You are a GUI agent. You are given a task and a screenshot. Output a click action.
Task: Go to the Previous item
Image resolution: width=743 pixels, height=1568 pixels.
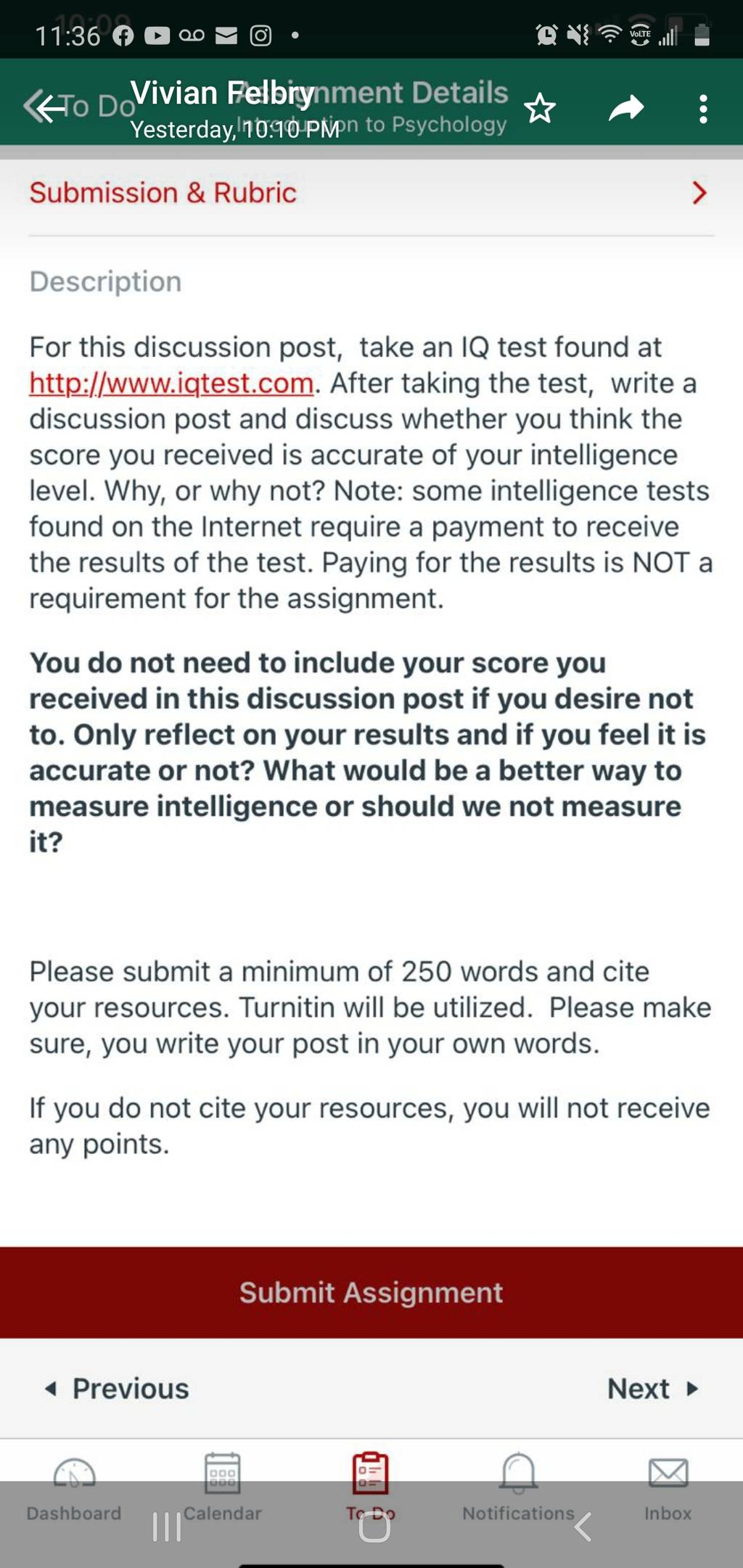click(117, 1388)
